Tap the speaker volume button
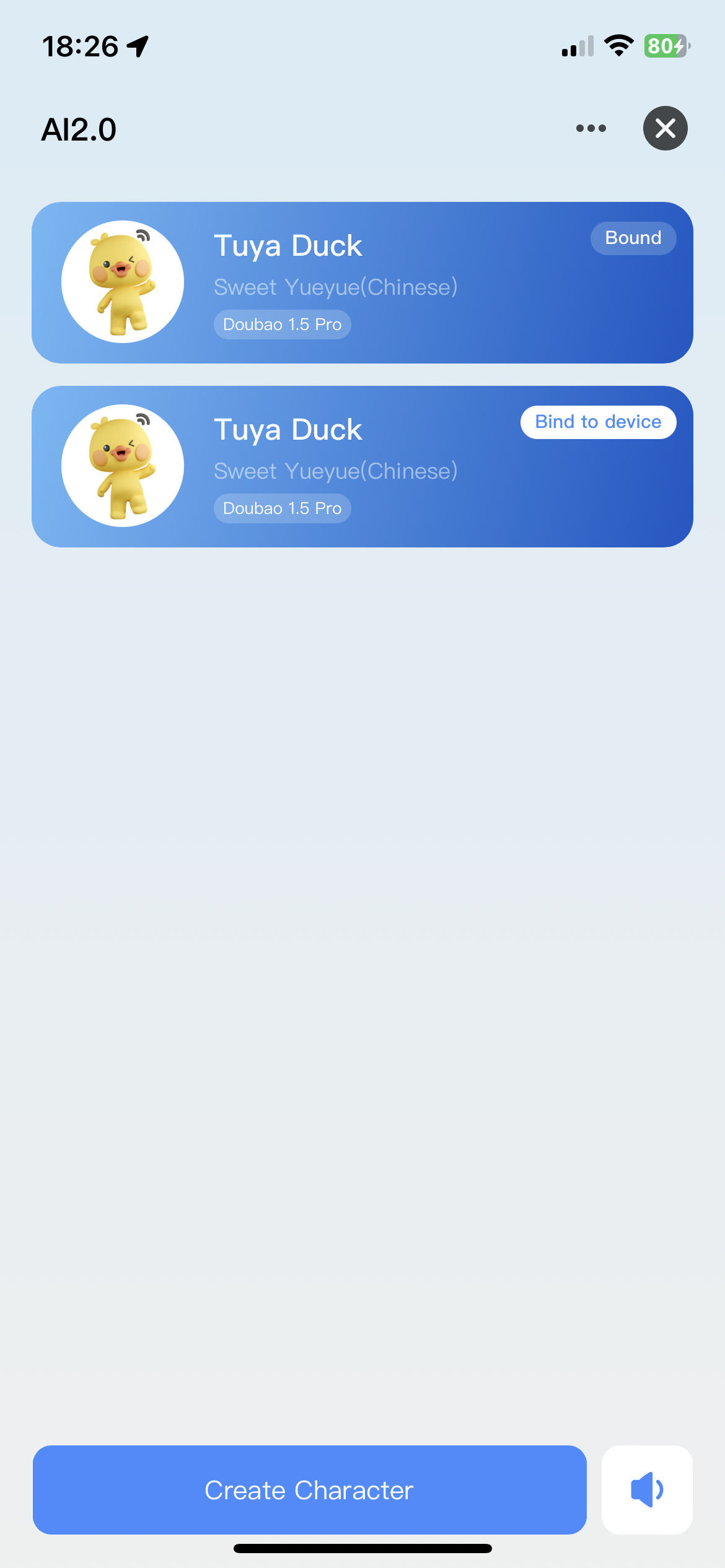 [x=647, y=1490]
